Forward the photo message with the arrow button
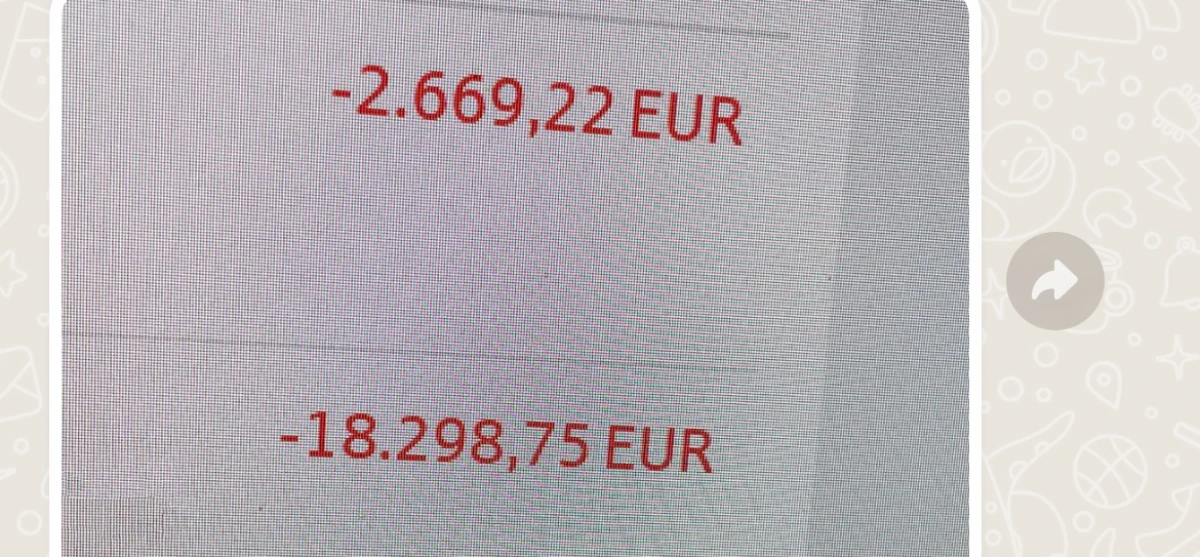The height and width of the screenshot is (557, 1200). pos(1055,281)
